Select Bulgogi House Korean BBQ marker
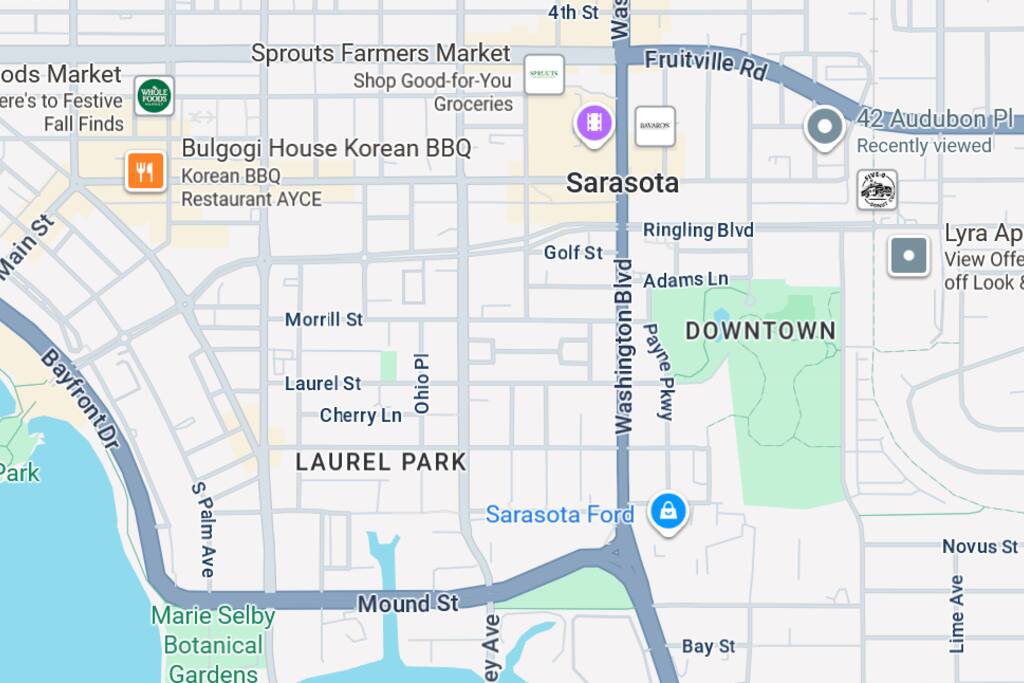 [x=145, y=171]
